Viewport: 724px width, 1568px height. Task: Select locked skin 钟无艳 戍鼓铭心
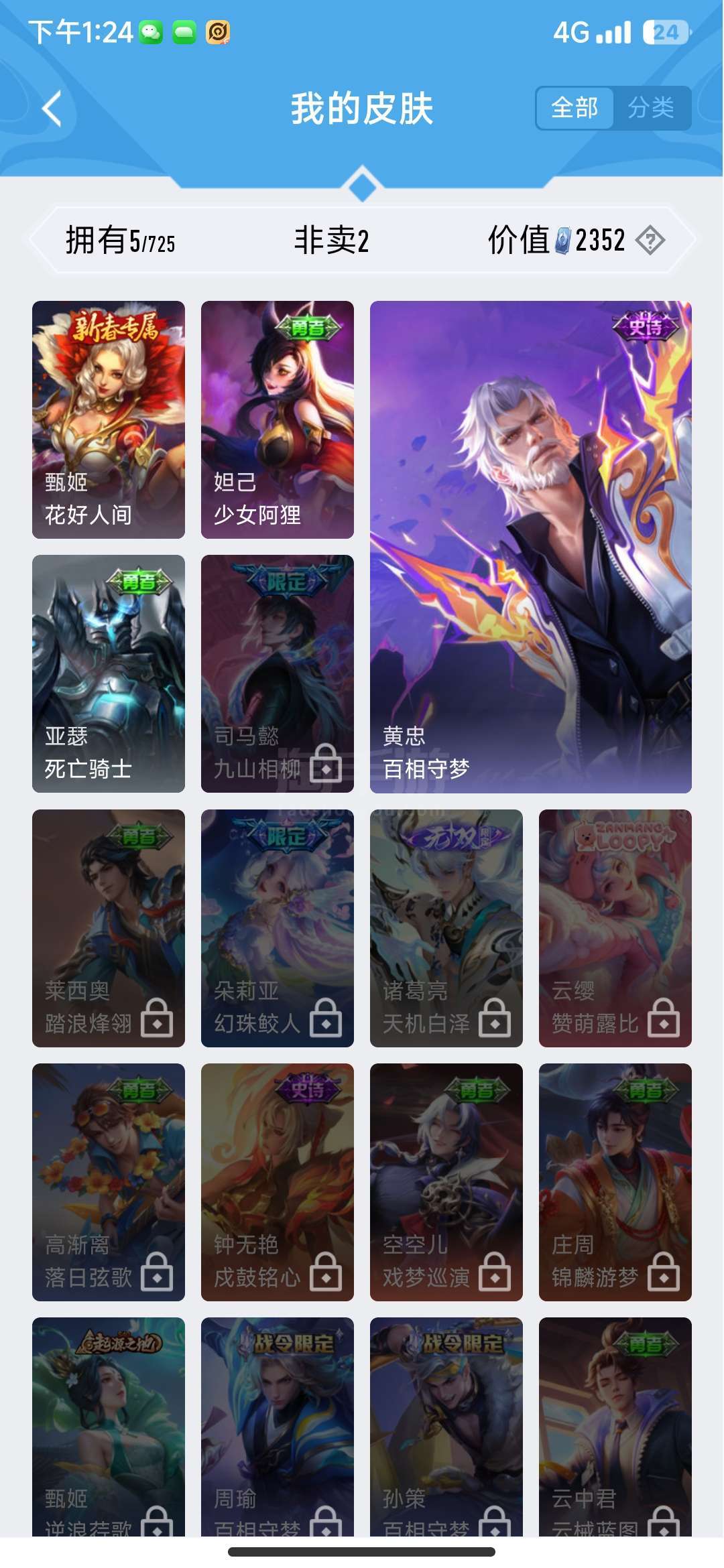[278, 1182]
